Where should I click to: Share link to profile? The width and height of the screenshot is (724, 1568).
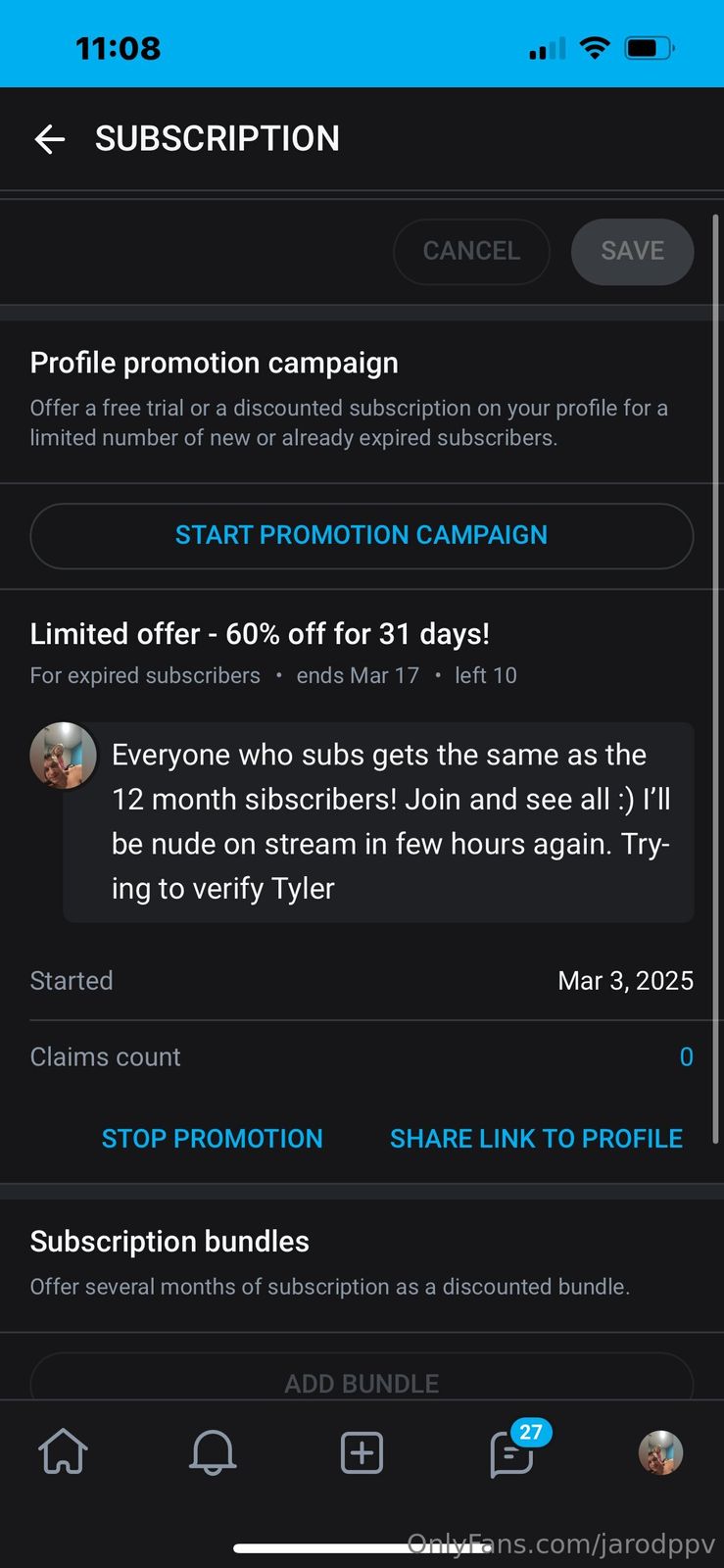coord(536,1138)
